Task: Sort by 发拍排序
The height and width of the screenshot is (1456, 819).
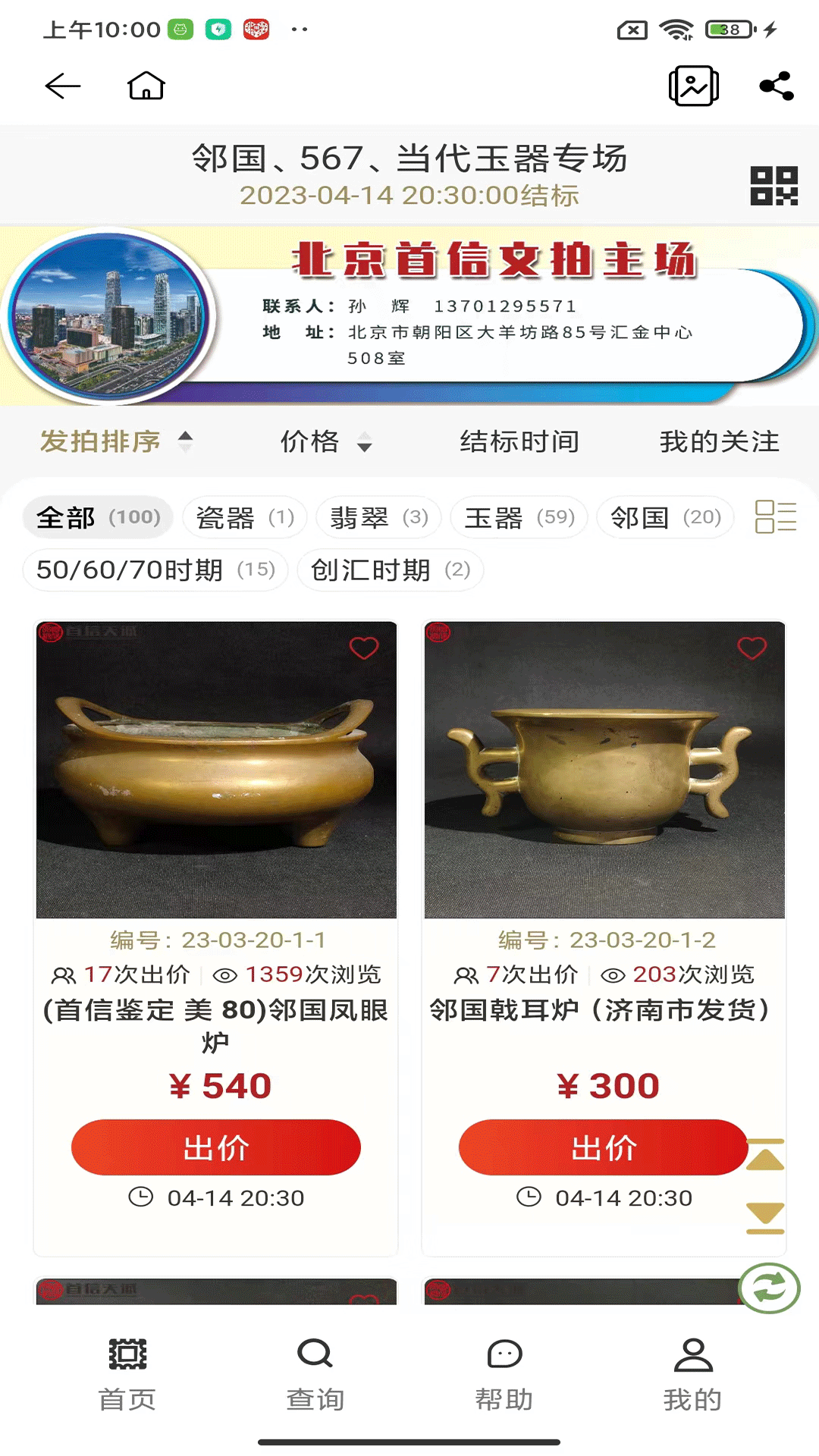Action: (115, 441)
